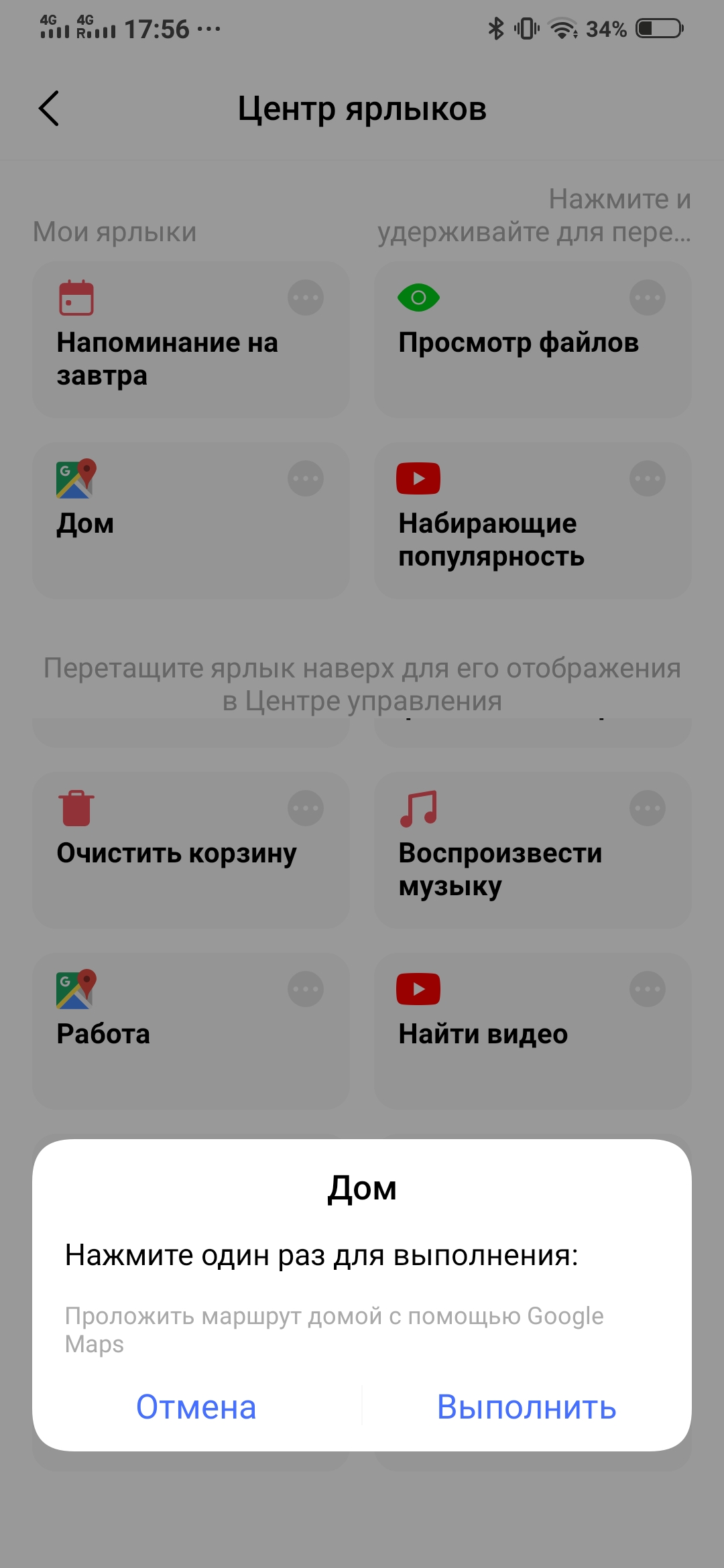Viewport: 724px width, 1568px height.
Task: Show more options for Воспроизвести музыку
Action: point(648,808)
